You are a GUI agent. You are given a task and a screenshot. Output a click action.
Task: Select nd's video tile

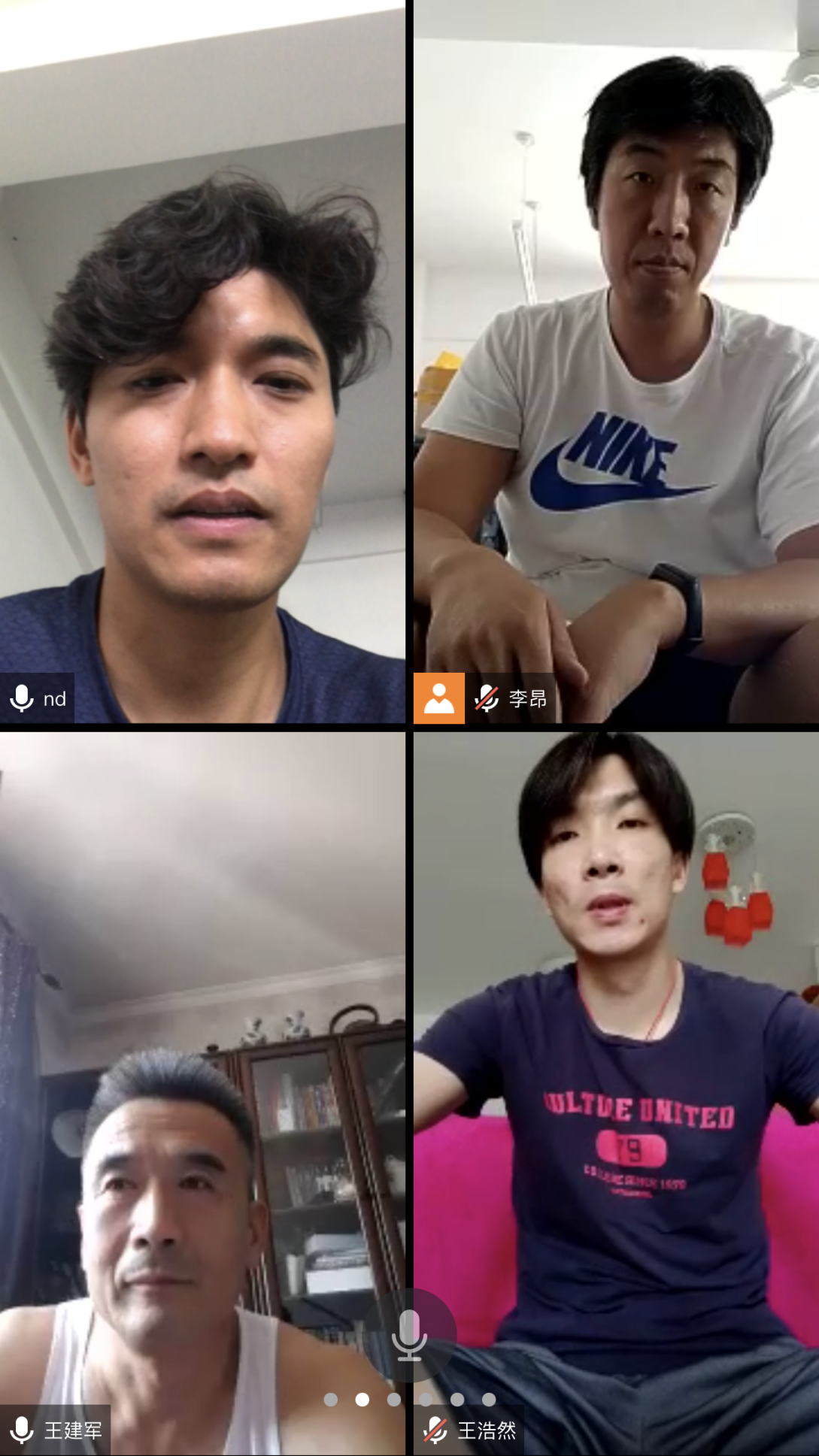(x=202, y=361)
